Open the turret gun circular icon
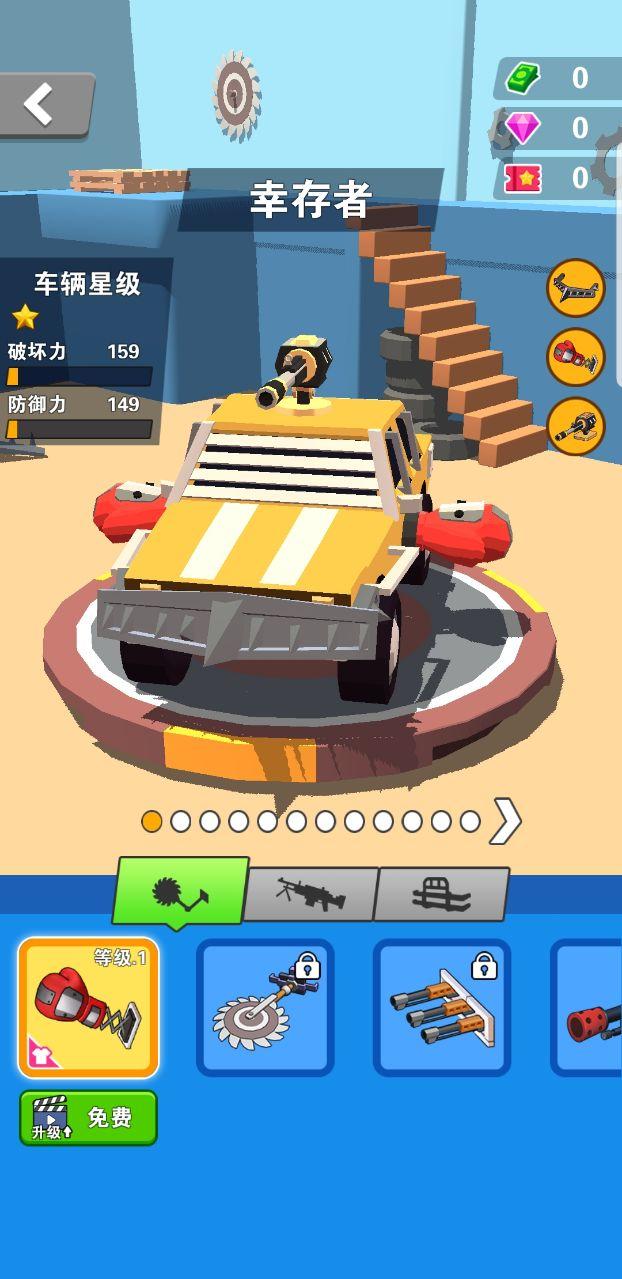This screenshot has height=1279, width=622. point(575,426)
